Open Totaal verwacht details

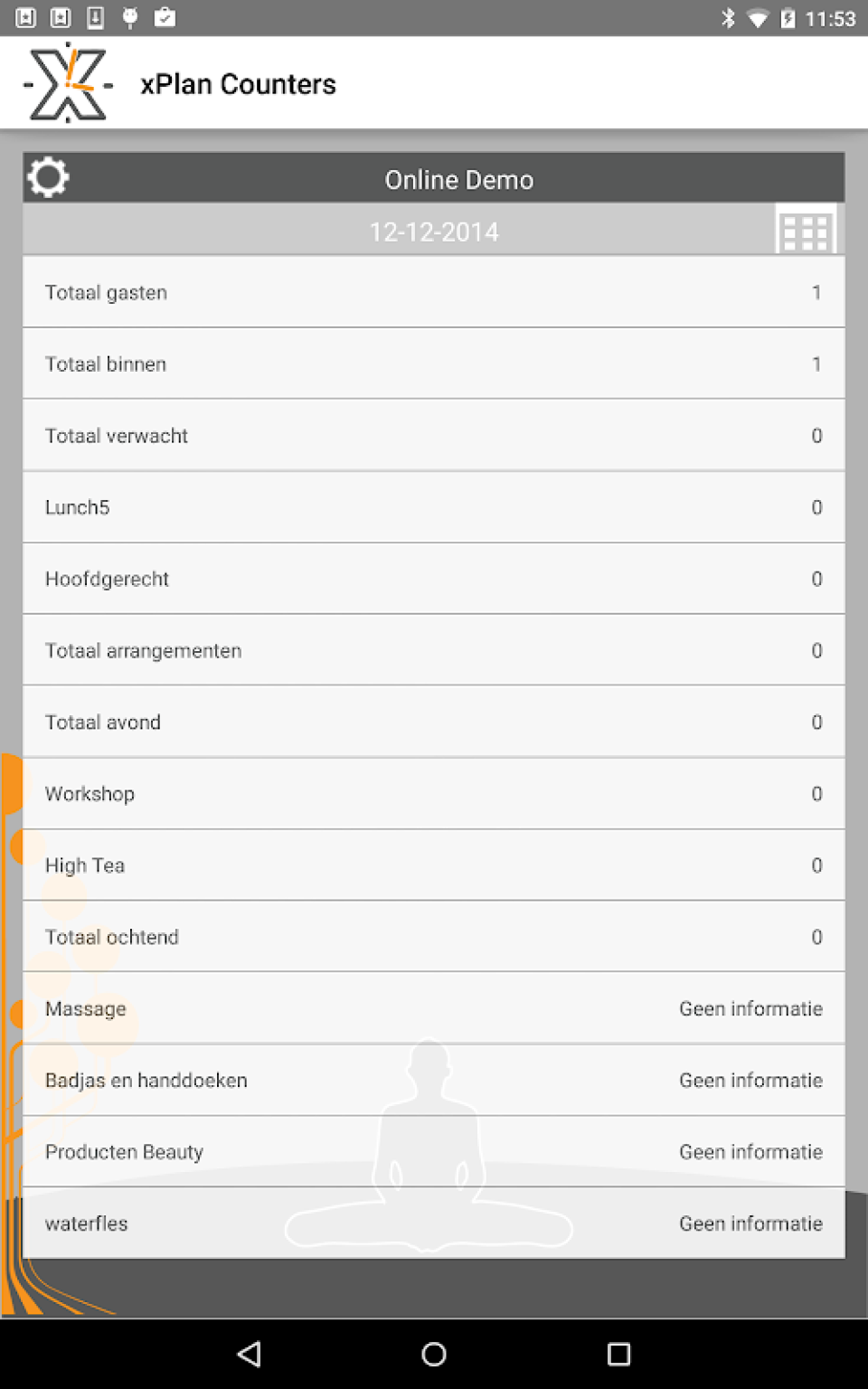coord(434,435)
